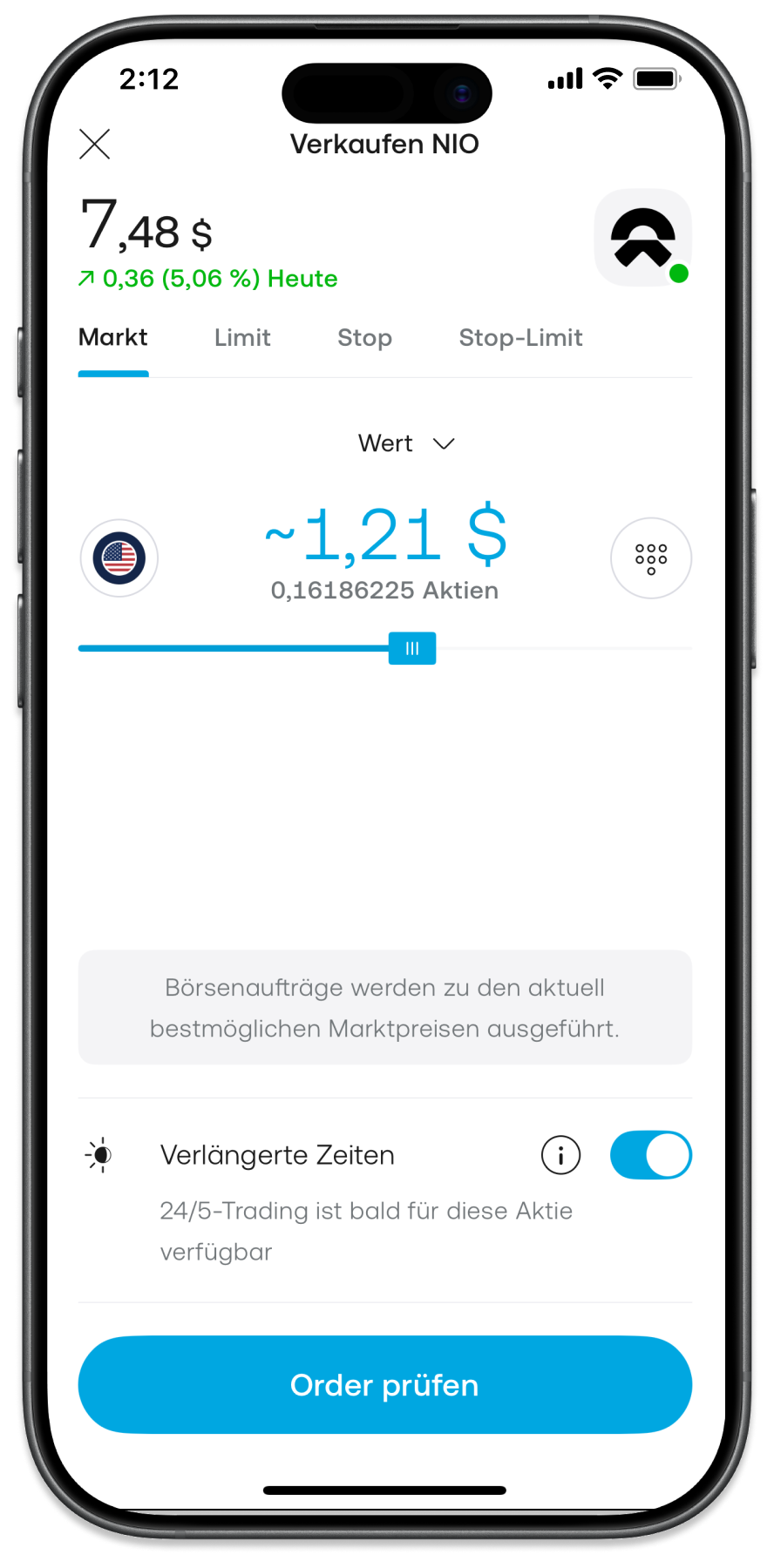Show info about Verlängerte Zeiten

coord(560,1155)
